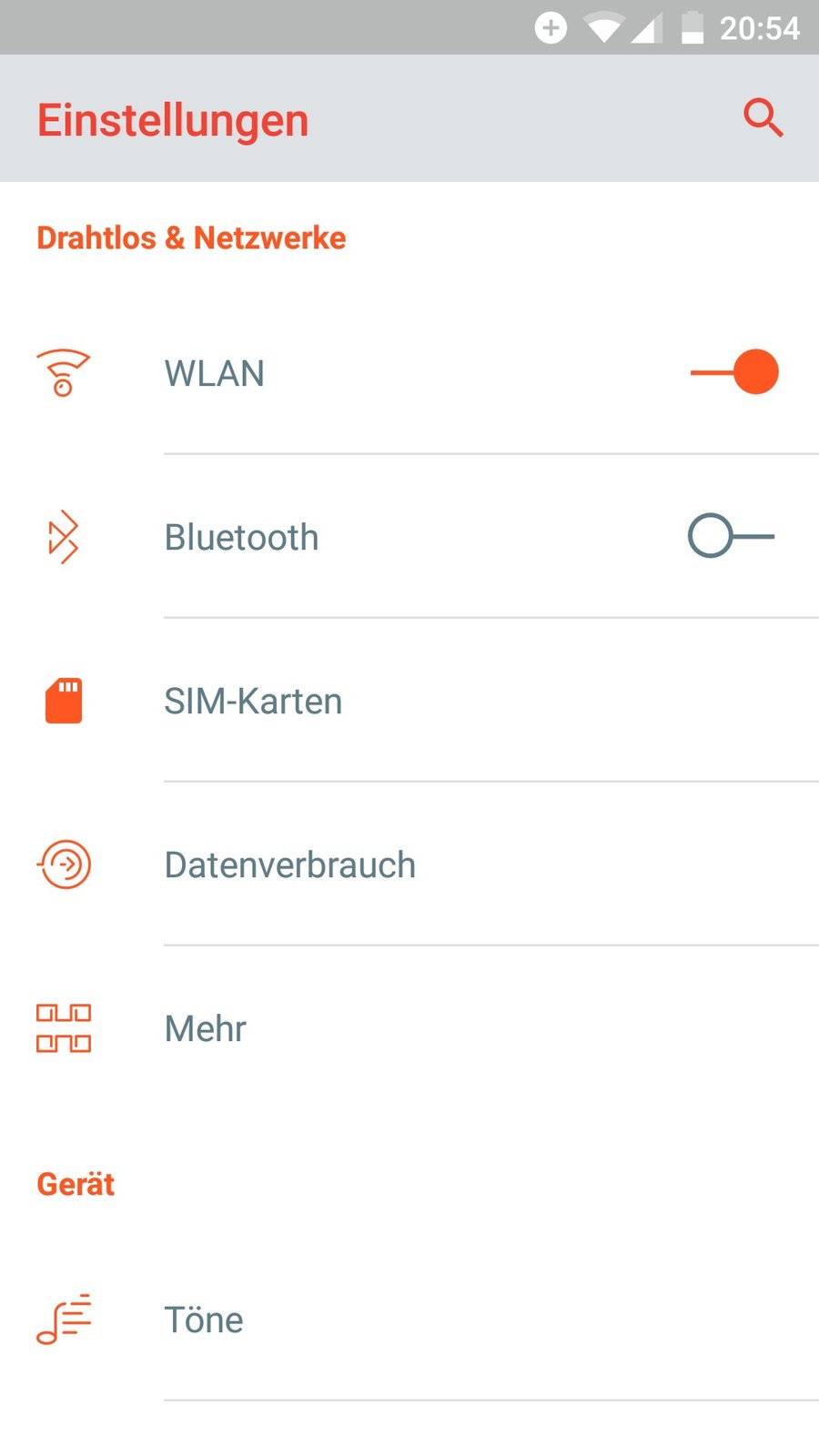Open the Mehr network options
819x1456 pixels.
click(x=206, y=1029)
